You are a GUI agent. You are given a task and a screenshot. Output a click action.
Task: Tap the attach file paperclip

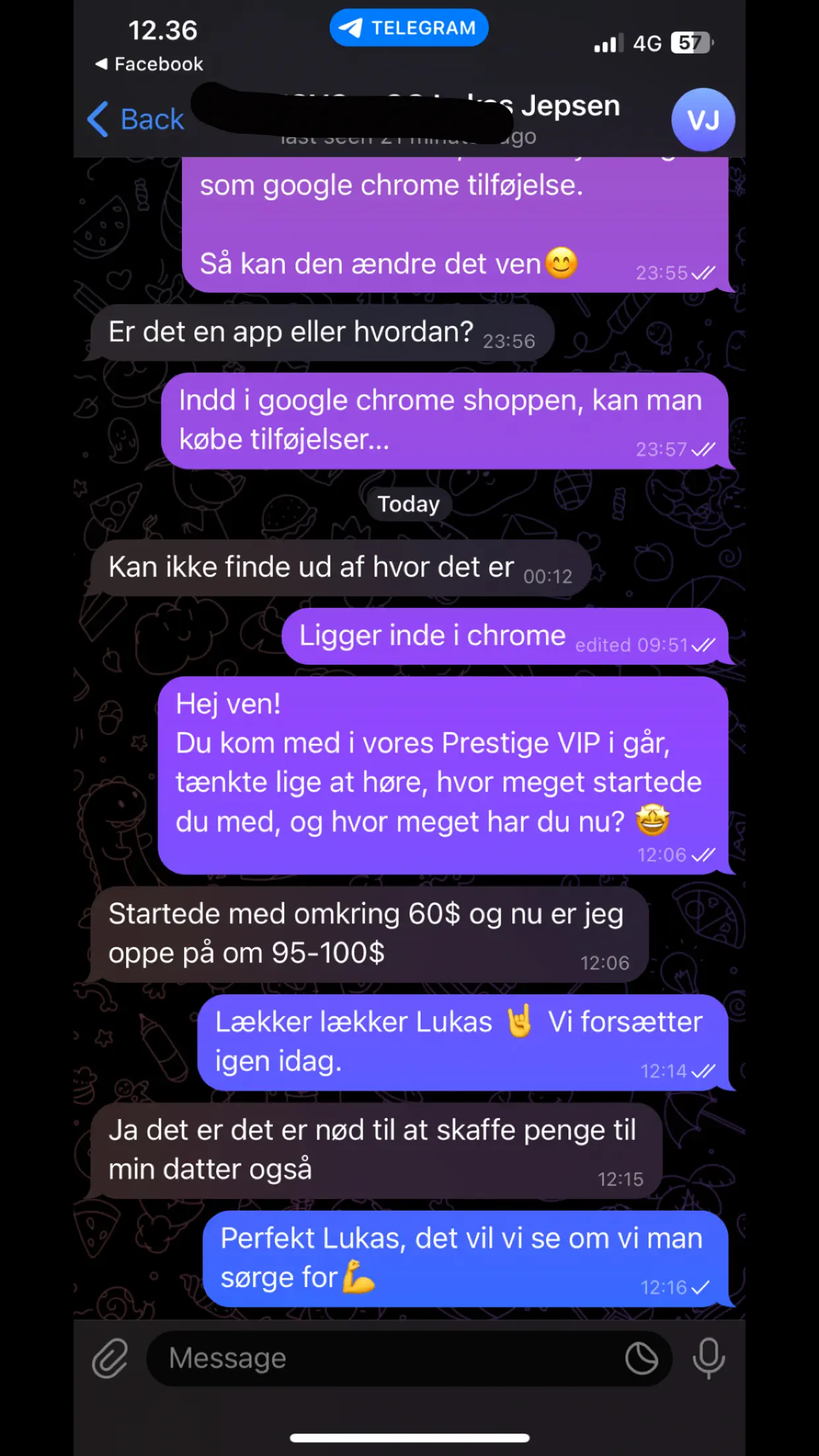point(109,1358)
